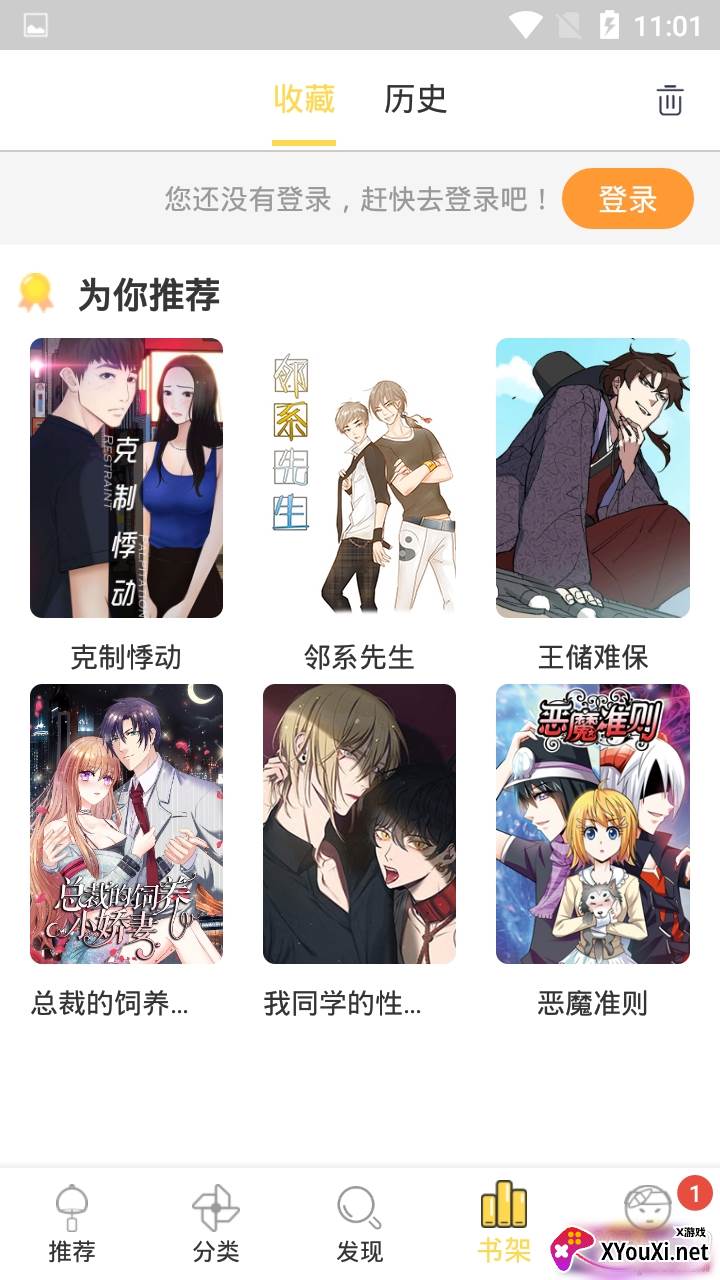Go to the 推荐 tab
This screenshot has height=1280, width=720.
tap(72, 1222)
